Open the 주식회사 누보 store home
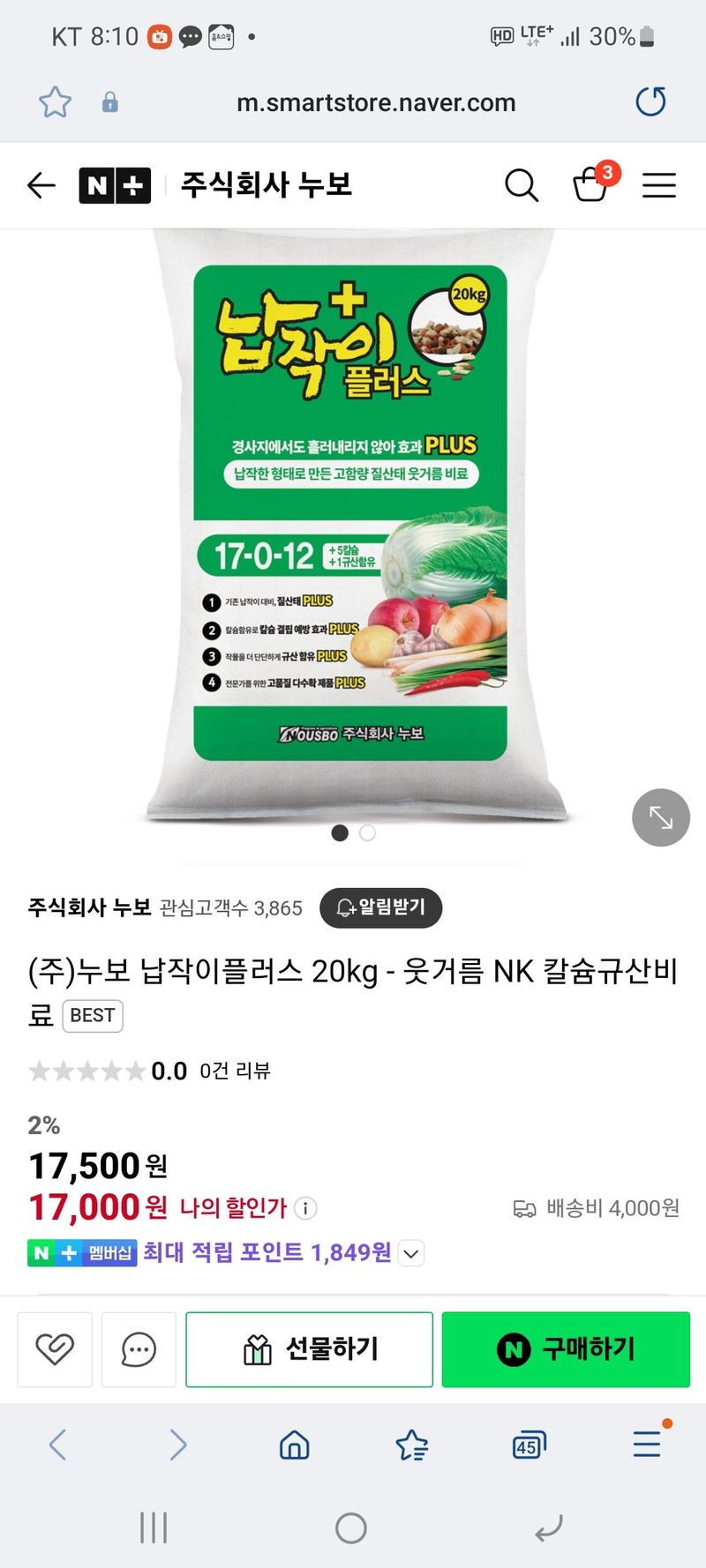This screenshot has height=1568, width=706. pos(266,185)
